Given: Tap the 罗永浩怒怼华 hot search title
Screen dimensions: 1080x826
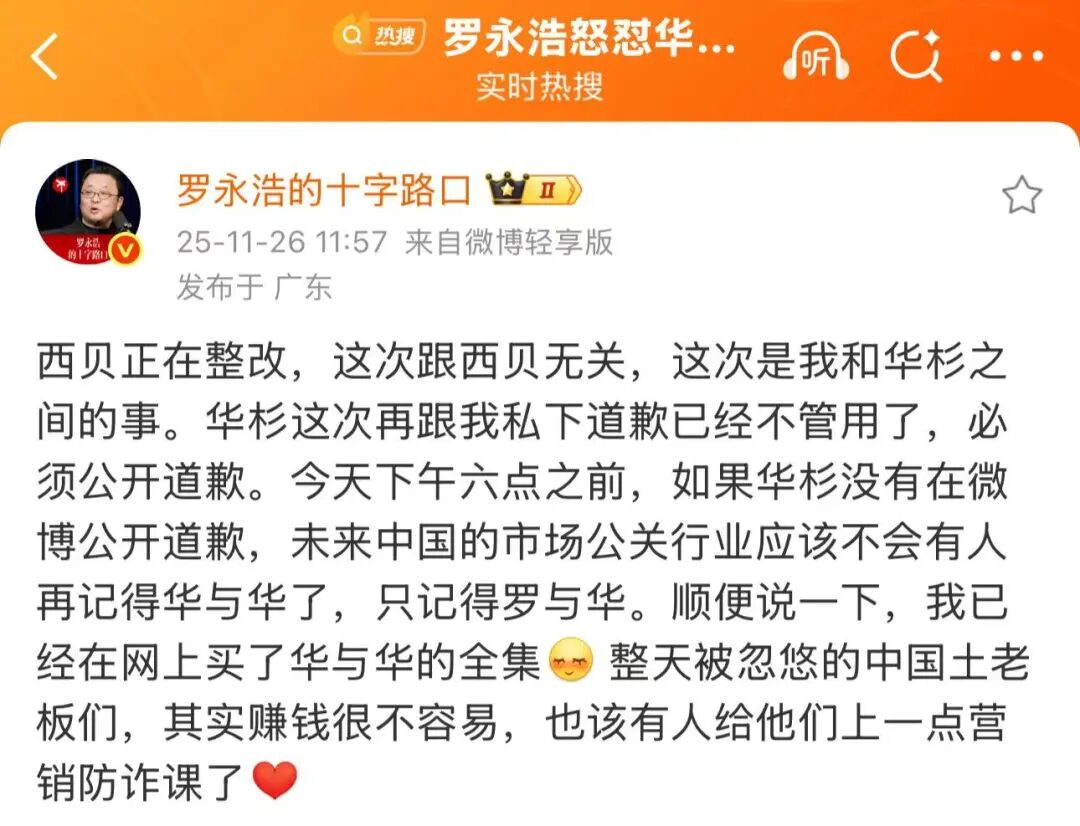Looking at the screenshot, I should (588, 39).
